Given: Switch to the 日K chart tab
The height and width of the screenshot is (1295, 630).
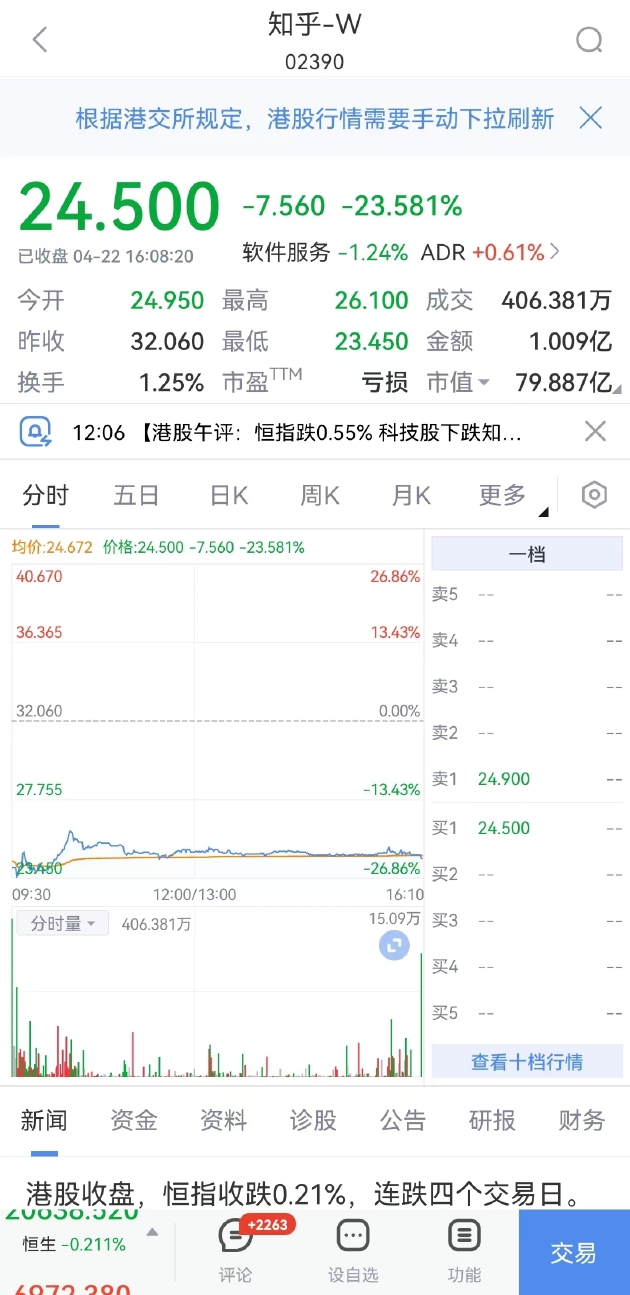Looking at the screenshot, I should coord(228,495).
